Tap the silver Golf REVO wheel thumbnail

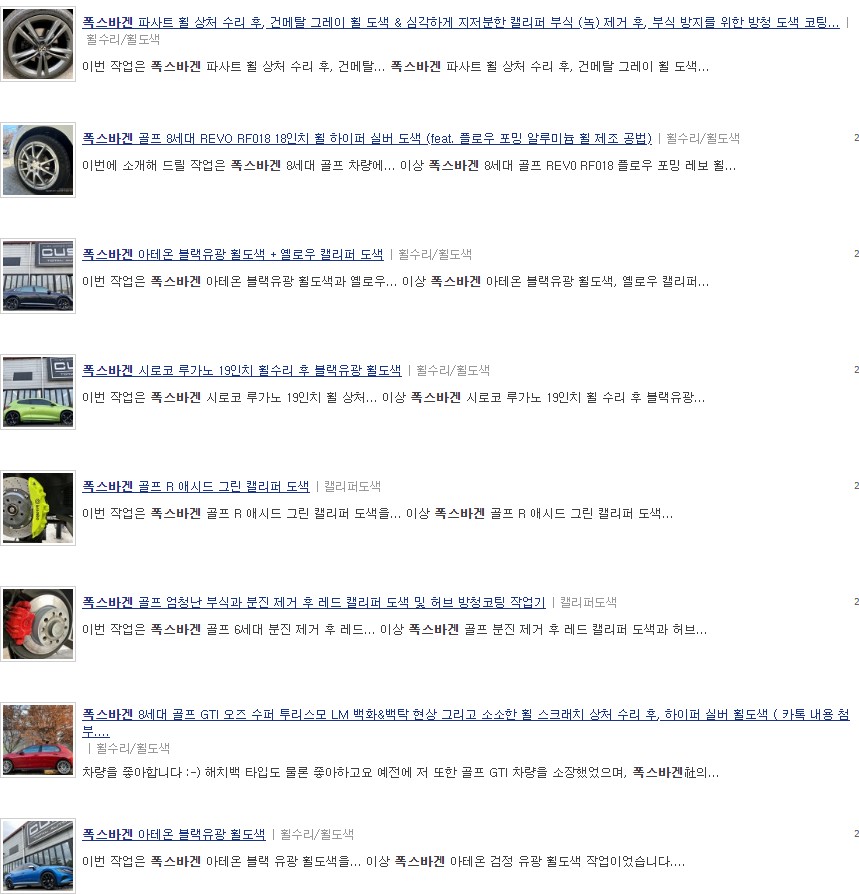click(38, 160)
